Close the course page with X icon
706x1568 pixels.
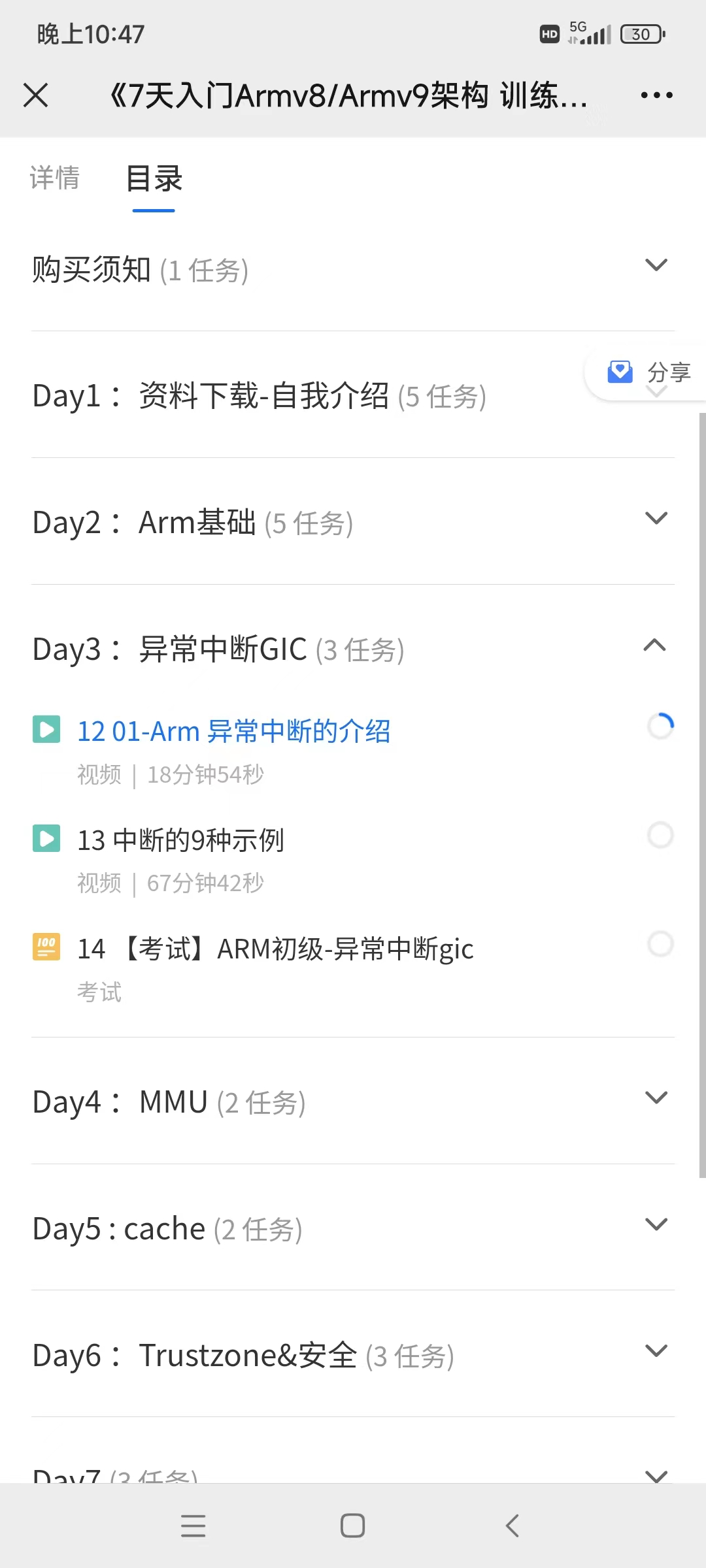37,95
